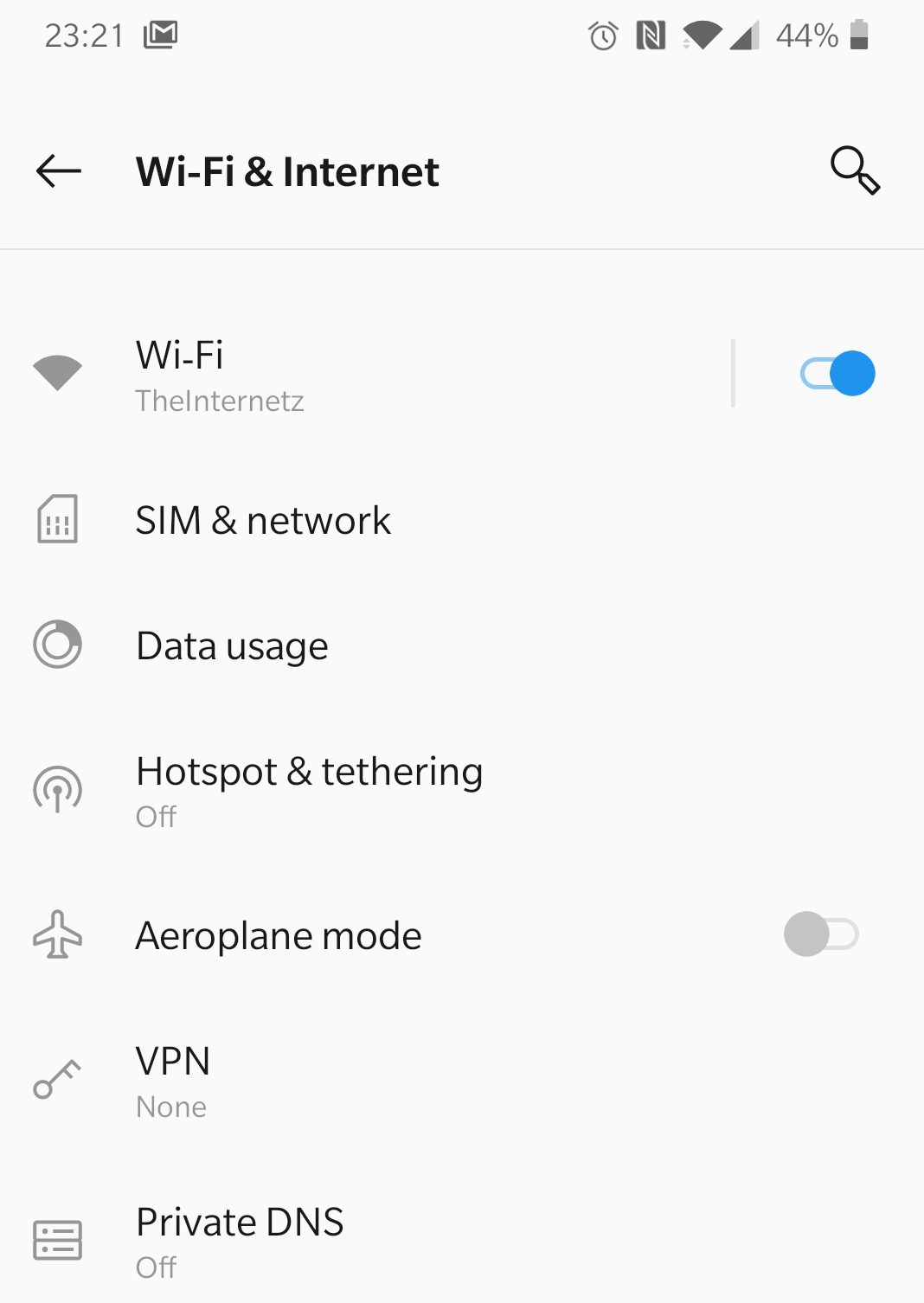Screen dimensions: 924x1303
Task: Go back from Wi-Fi & Internet
Action: 59,171
